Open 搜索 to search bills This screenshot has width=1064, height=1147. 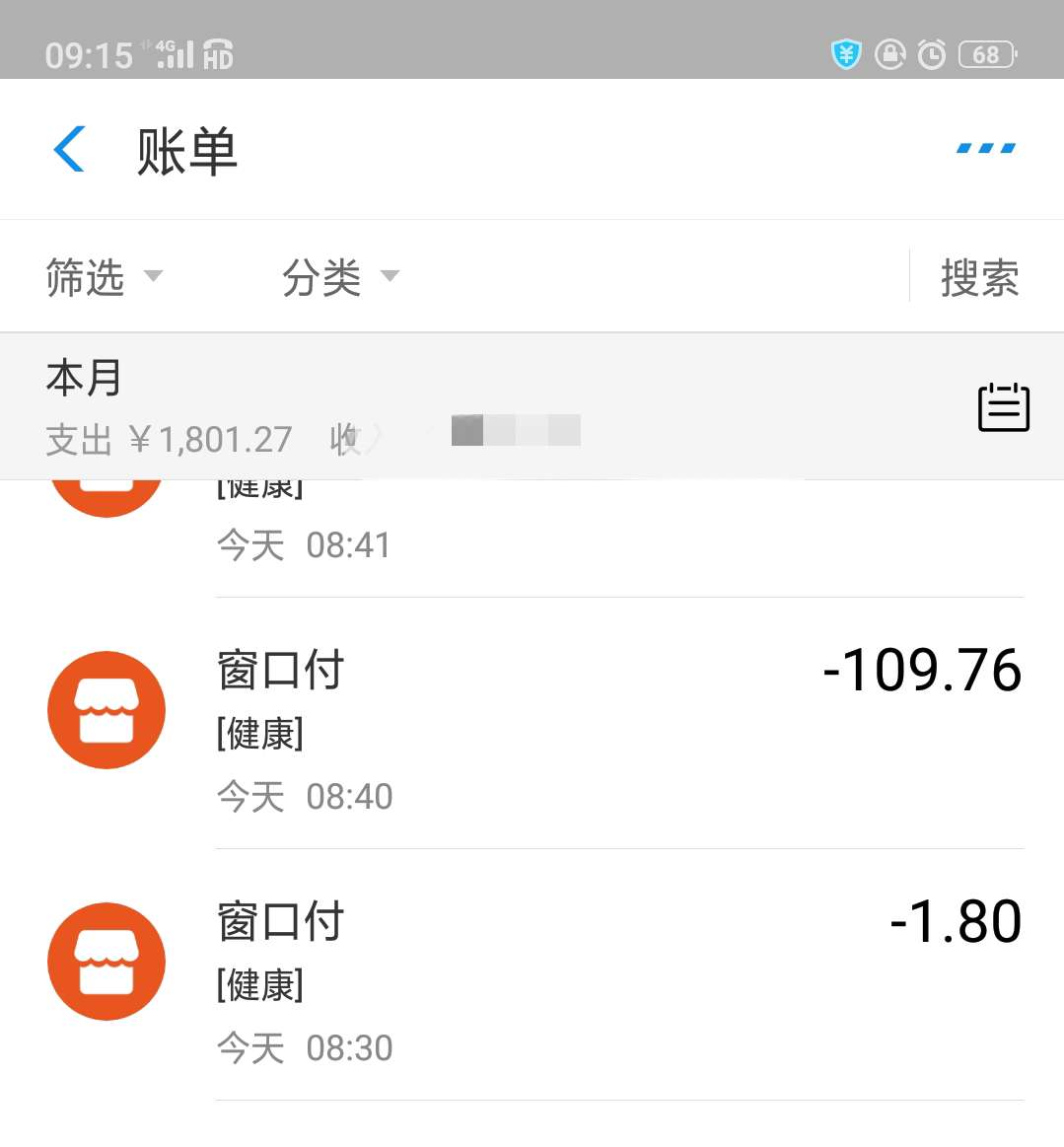pos(980,278)
